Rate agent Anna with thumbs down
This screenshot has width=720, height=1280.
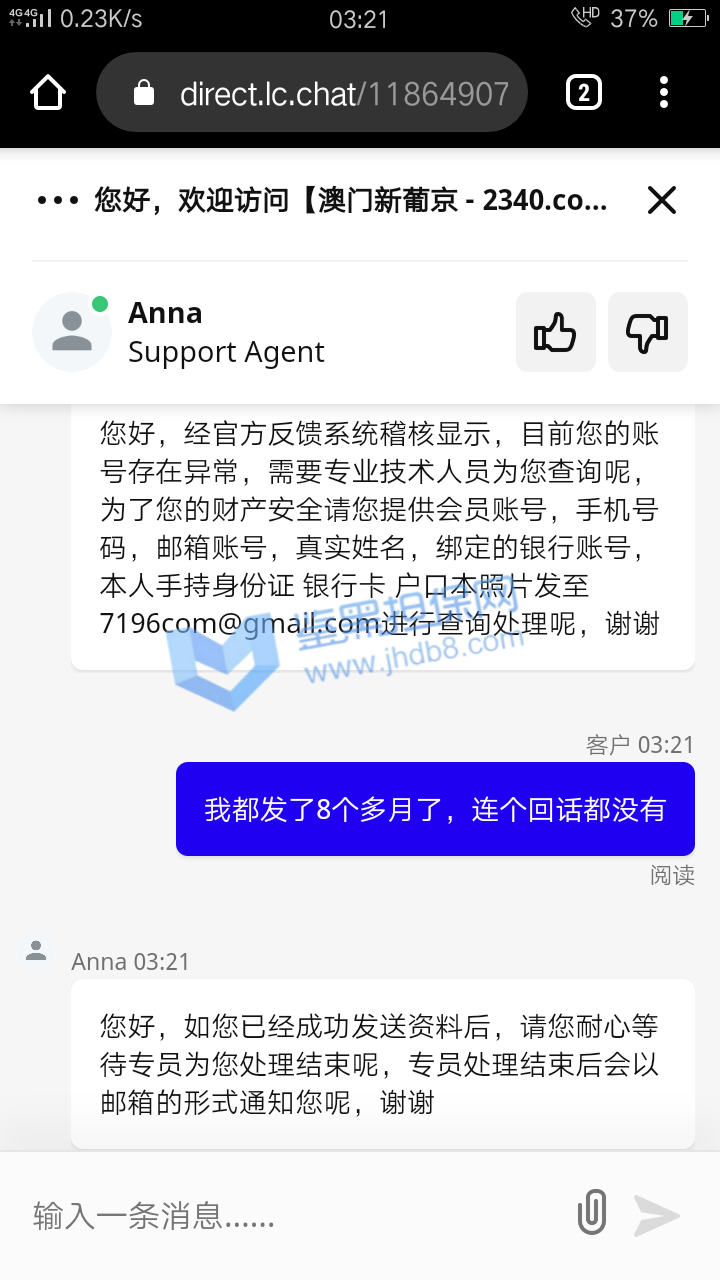click(647, 332)
